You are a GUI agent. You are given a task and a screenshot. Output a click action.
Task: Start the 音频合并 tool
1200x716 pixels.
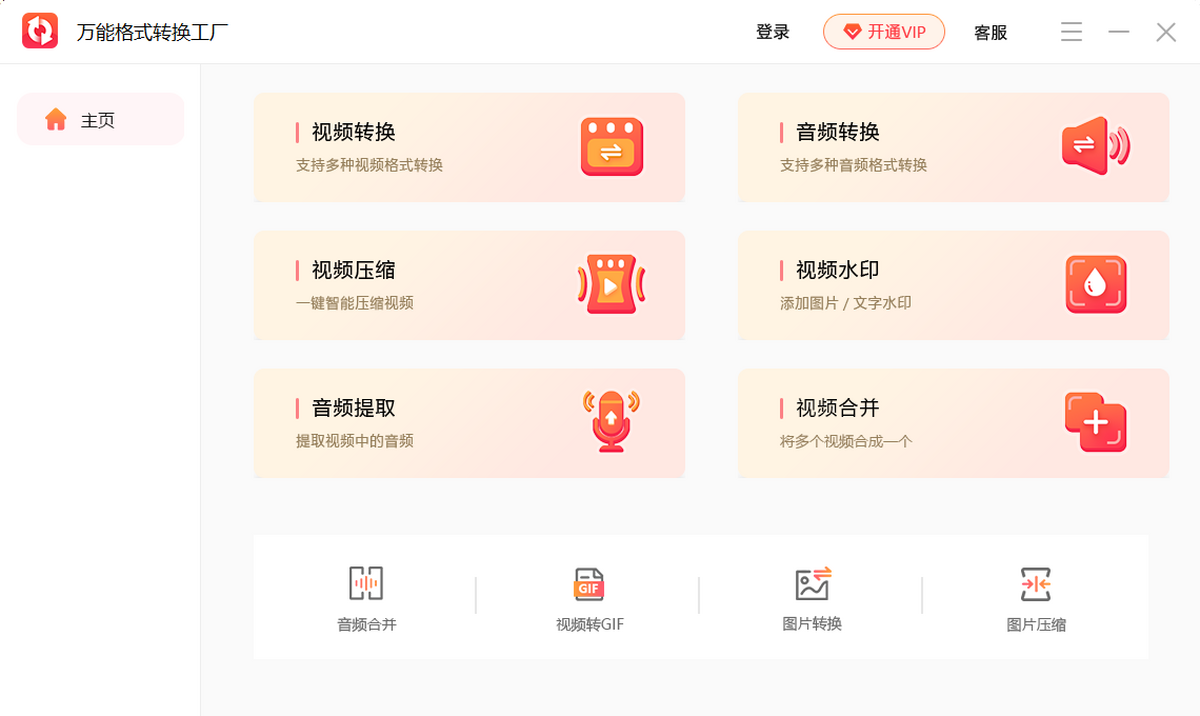point(366,597)
